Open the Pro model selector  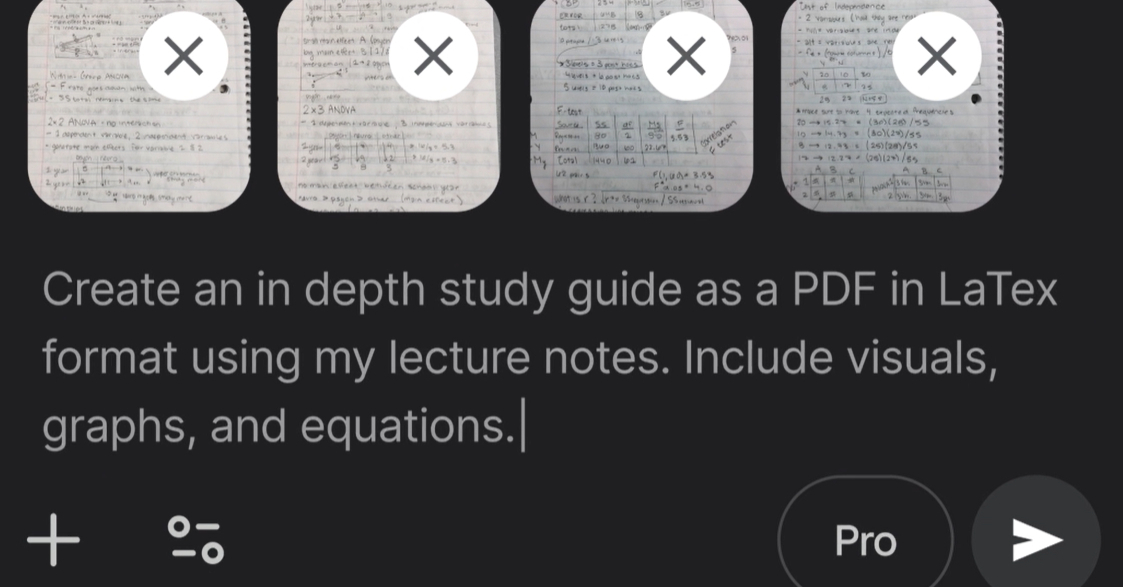[865, 540]
